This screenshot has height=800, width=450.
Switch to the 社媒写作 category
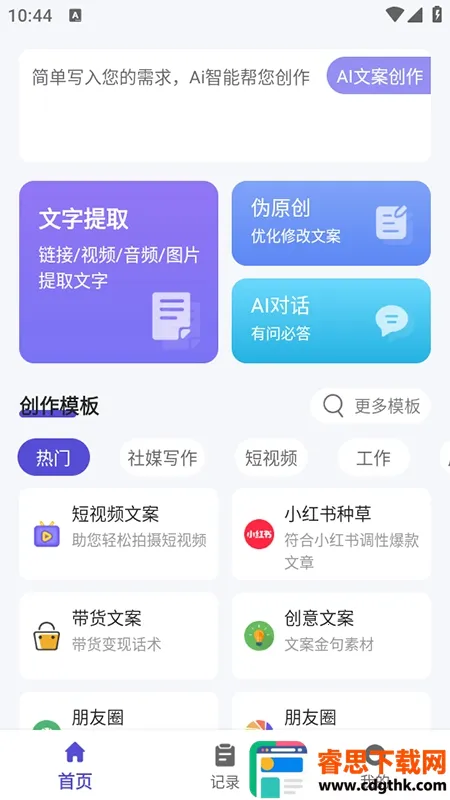coord(162,458)
